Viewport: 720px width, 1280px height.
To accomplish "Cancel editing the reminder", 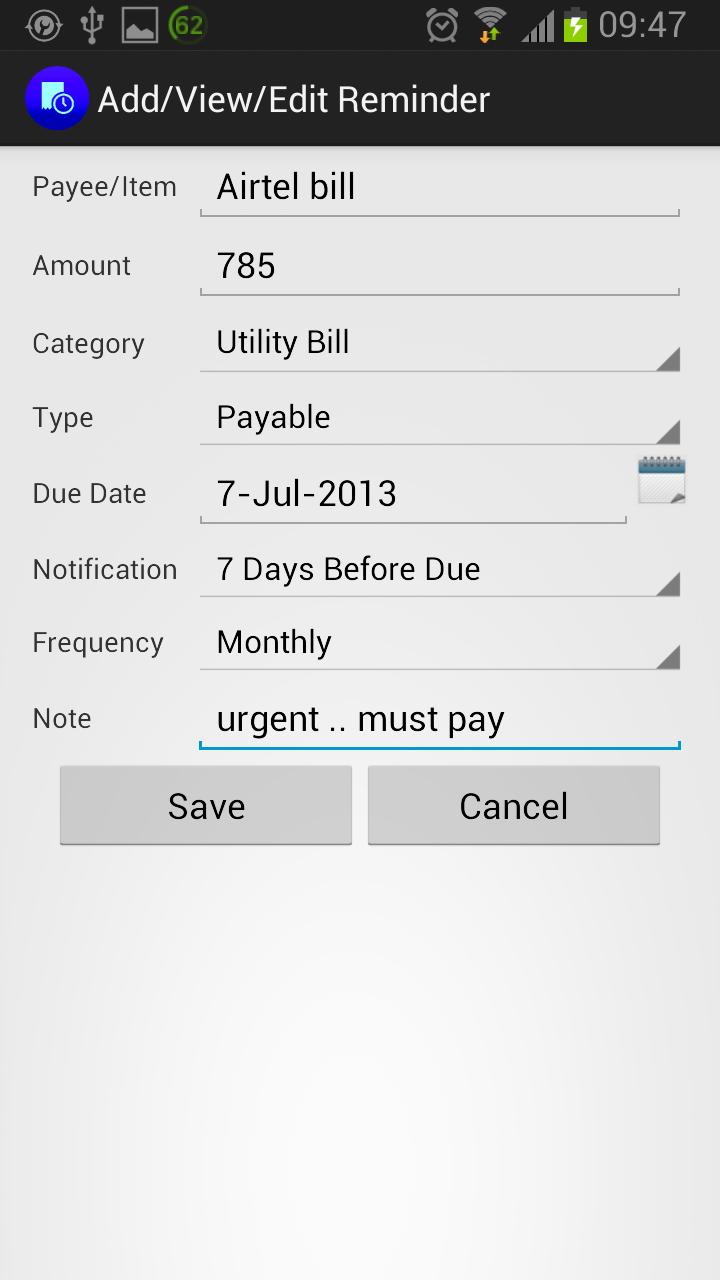I will pyautogui.click(x=514, y=806).
